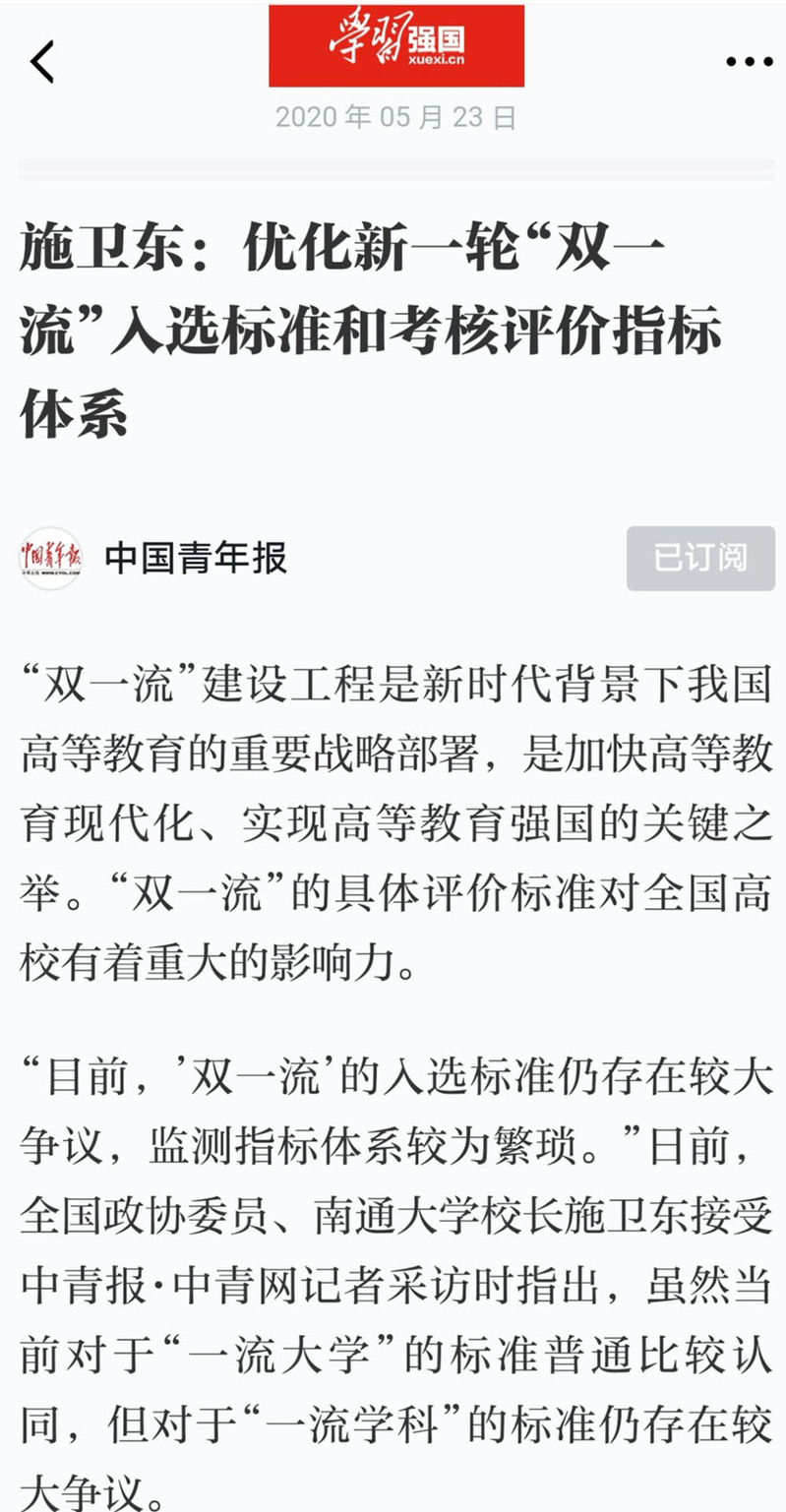Tap the 已订阅 subscribed button
786x1512 pixels.
[x=700, y=558]
